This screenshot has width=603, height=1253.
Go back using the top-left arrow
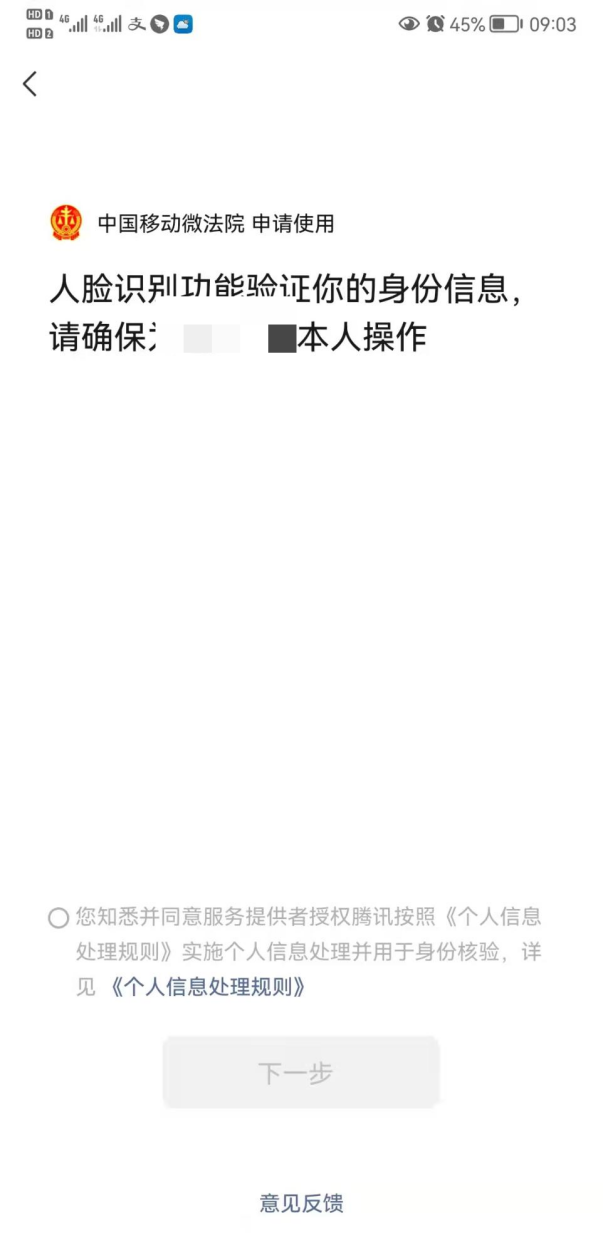click(x=30, y=84)
